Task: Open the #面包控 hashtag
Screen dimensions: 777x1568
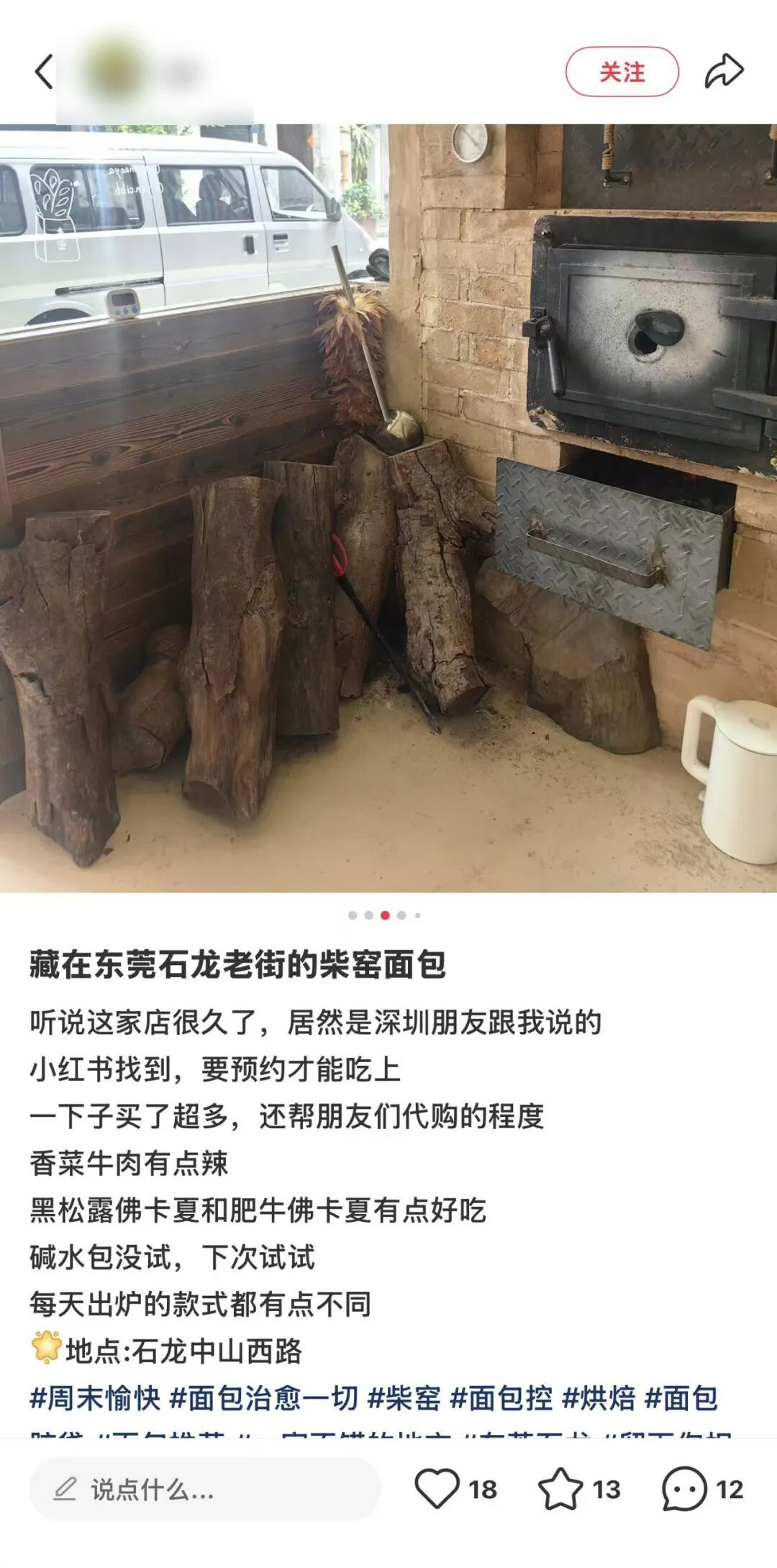Action: pos(501,1398)
